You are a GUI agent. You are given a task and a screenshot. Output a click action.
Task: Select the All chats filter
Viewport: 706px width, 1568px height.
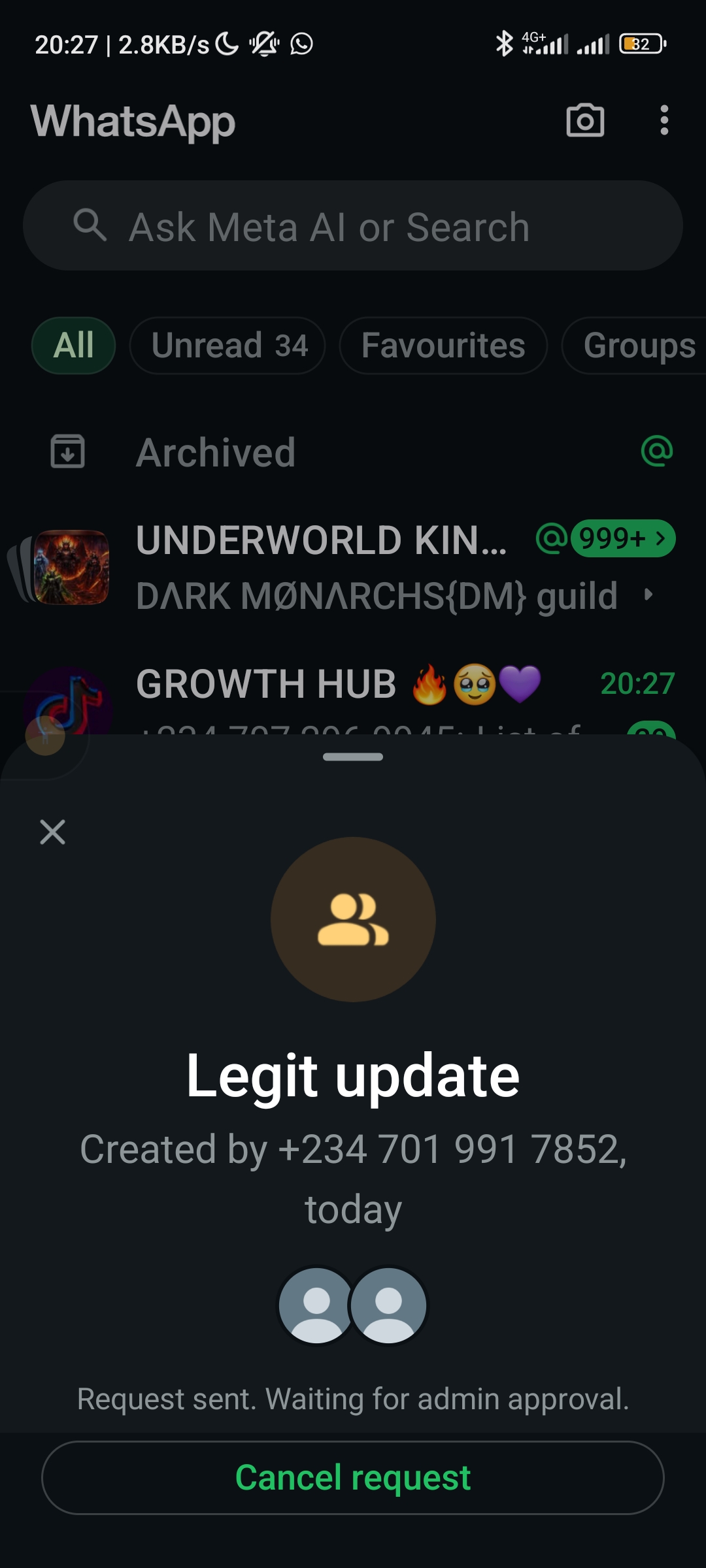click(74, 345)
